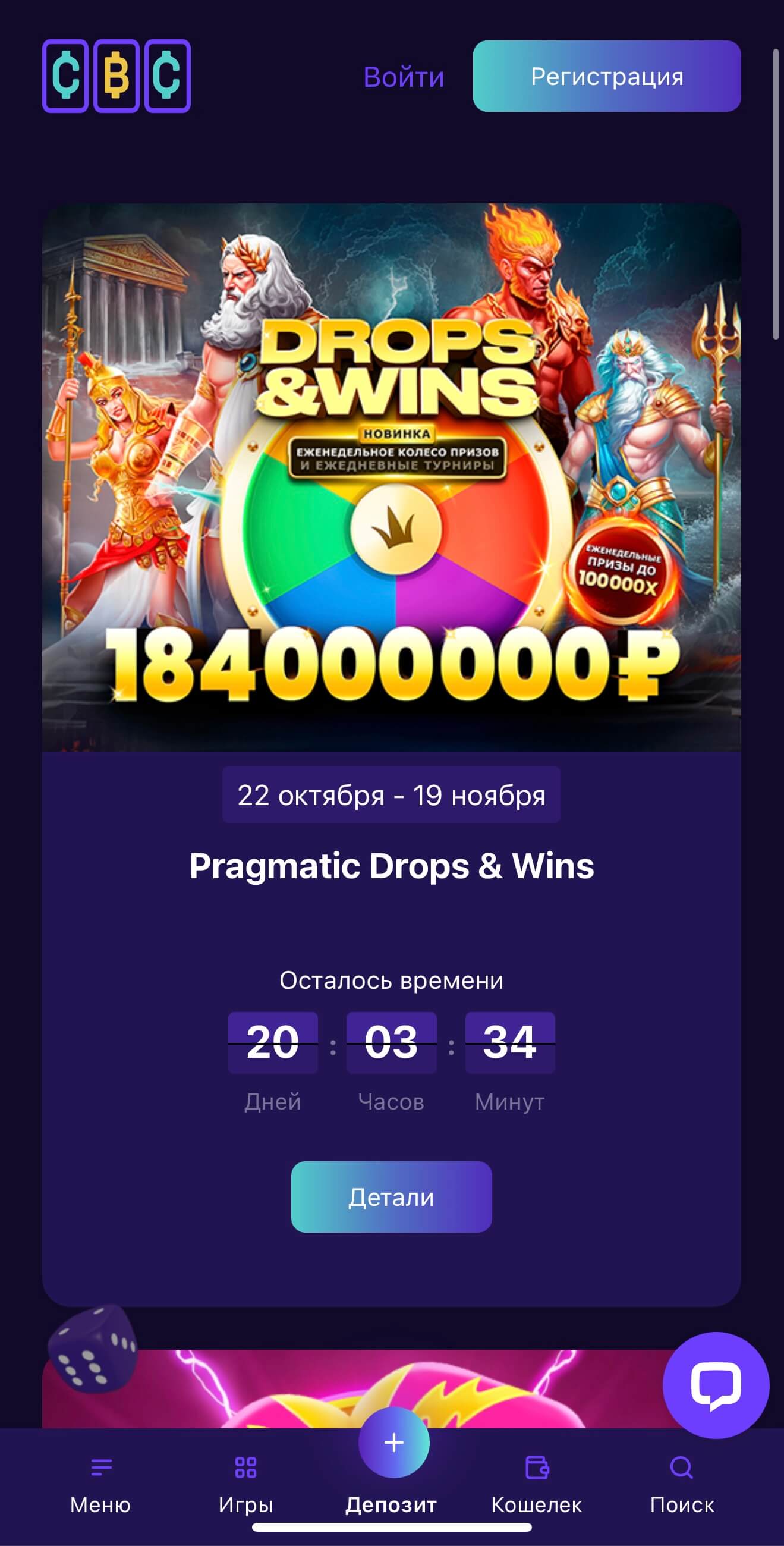Tap the Депозит plus button
784x1546 pixels.
[393, 1442]
